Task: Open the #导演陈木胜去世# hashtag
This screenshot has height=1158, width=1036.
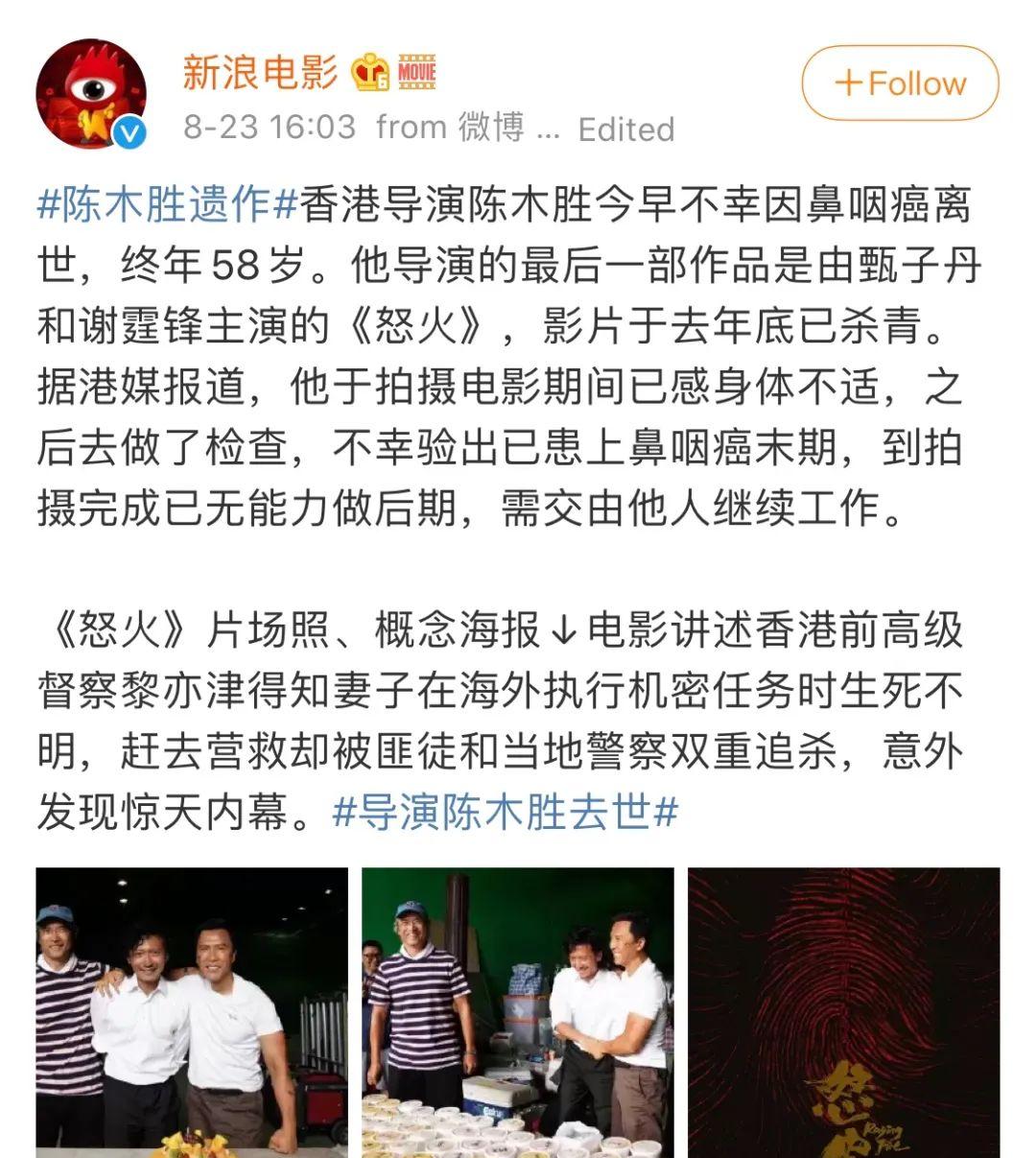Action: point(506,812)
